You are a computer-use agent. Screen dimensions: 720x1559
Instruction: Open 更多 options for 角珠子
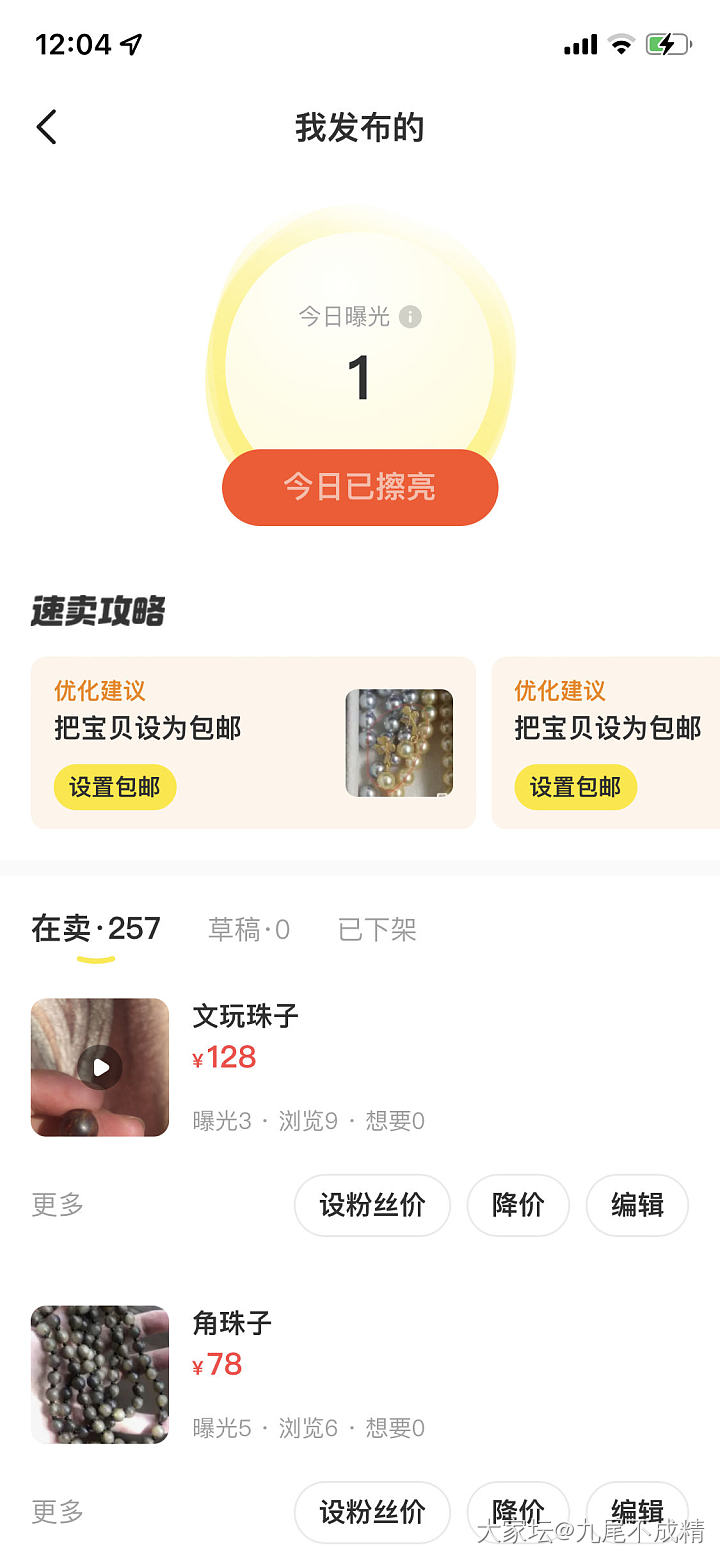tap(58, 1512)
